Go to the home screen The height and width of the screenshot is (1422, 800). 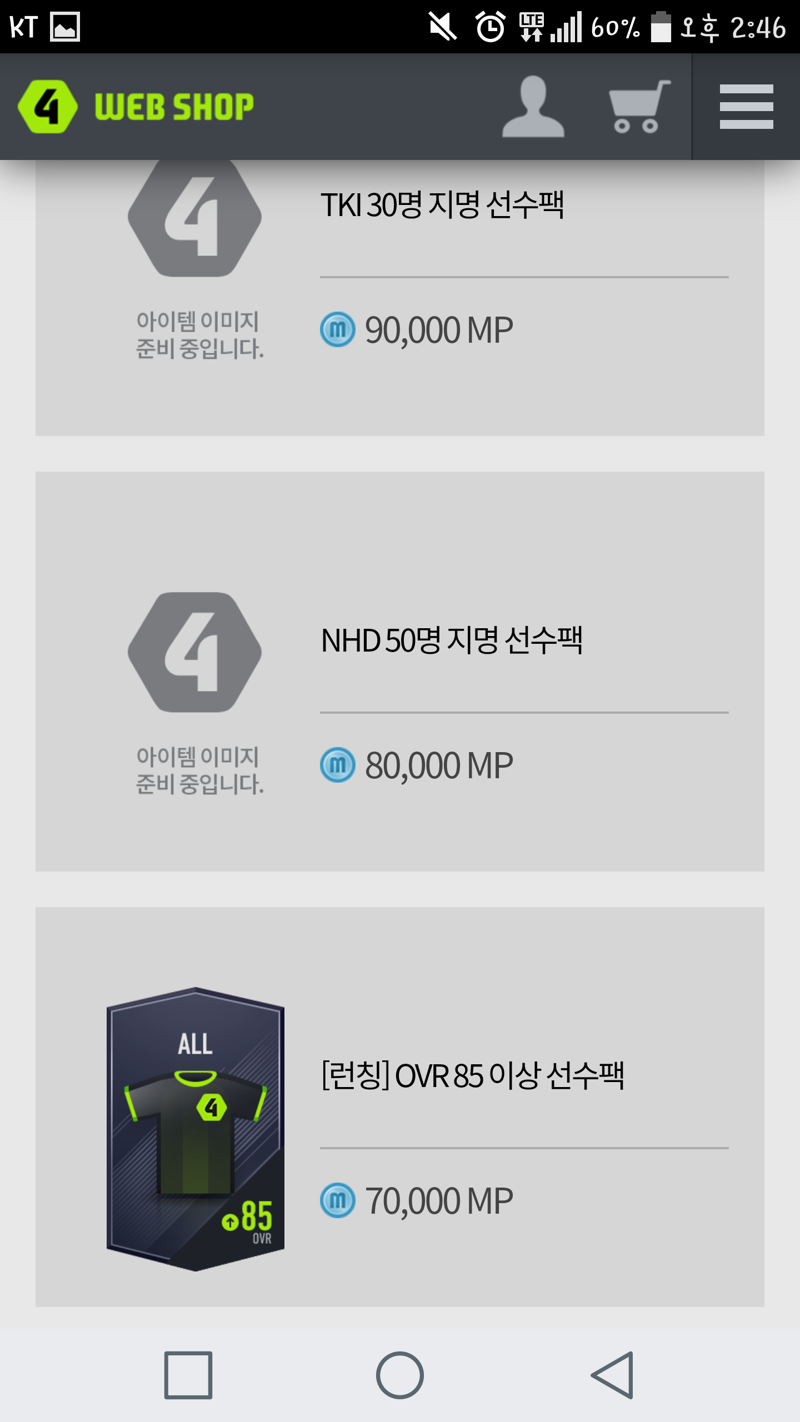400,1375
